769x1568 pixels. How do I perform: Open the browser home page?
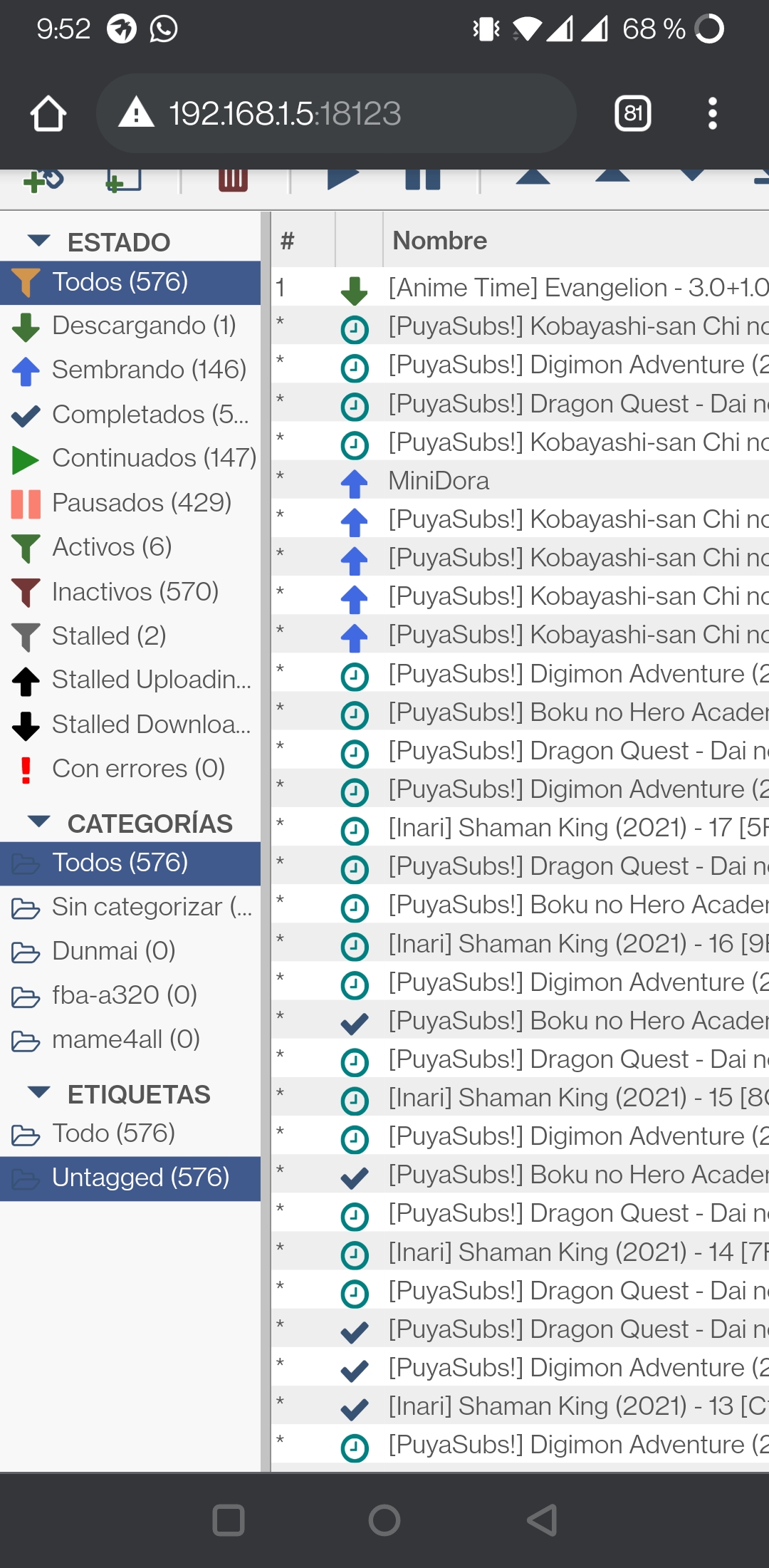coord(48,113)
